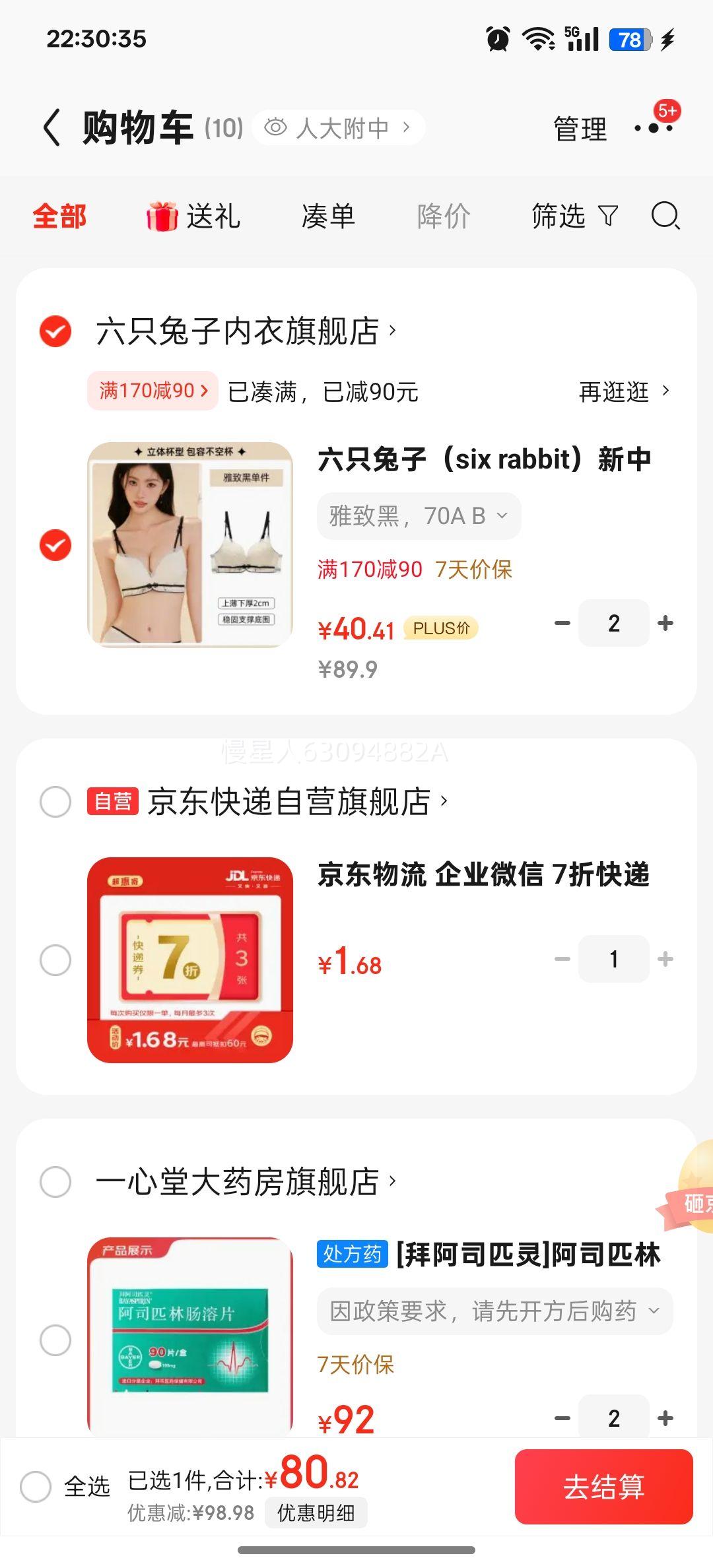Switch to the 凑单 tab

pyautogui.click(x=328, y=216)
